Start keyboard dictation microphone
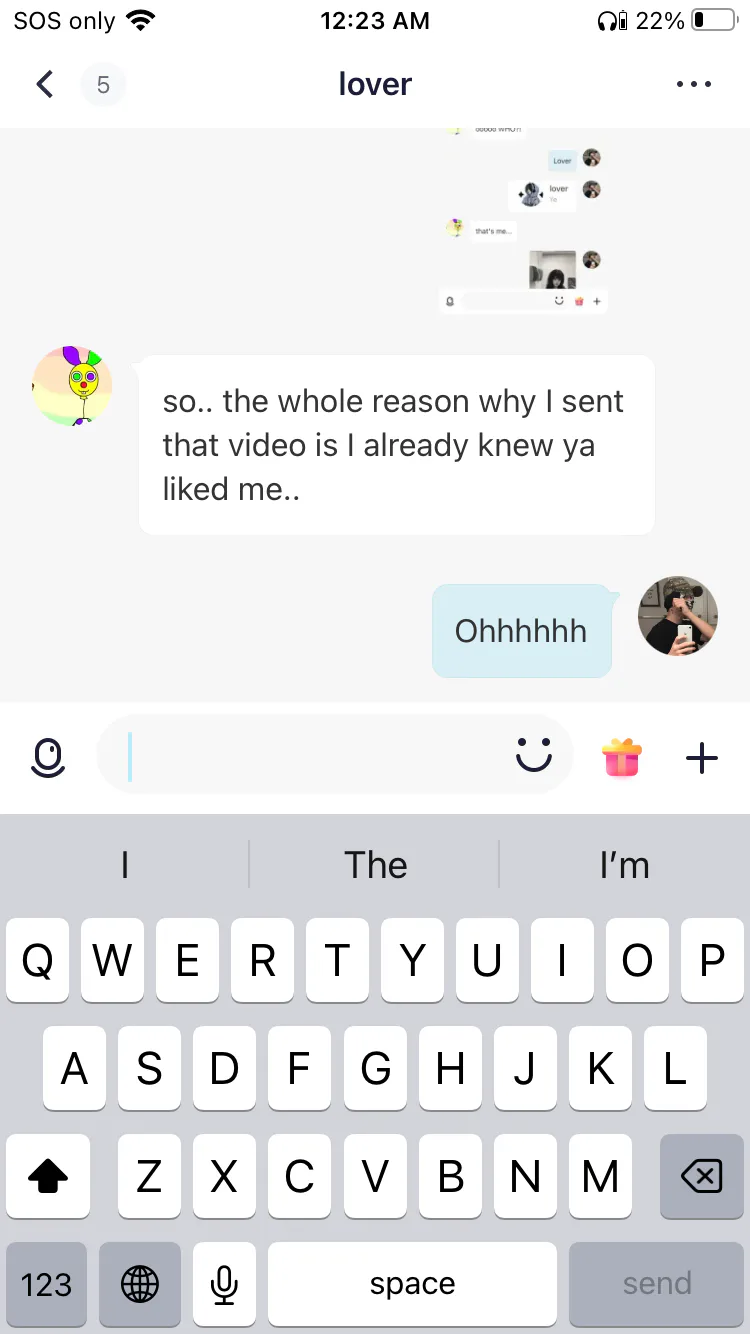The height and width of the screenshot is (1334, 750). pos(224,1284)
